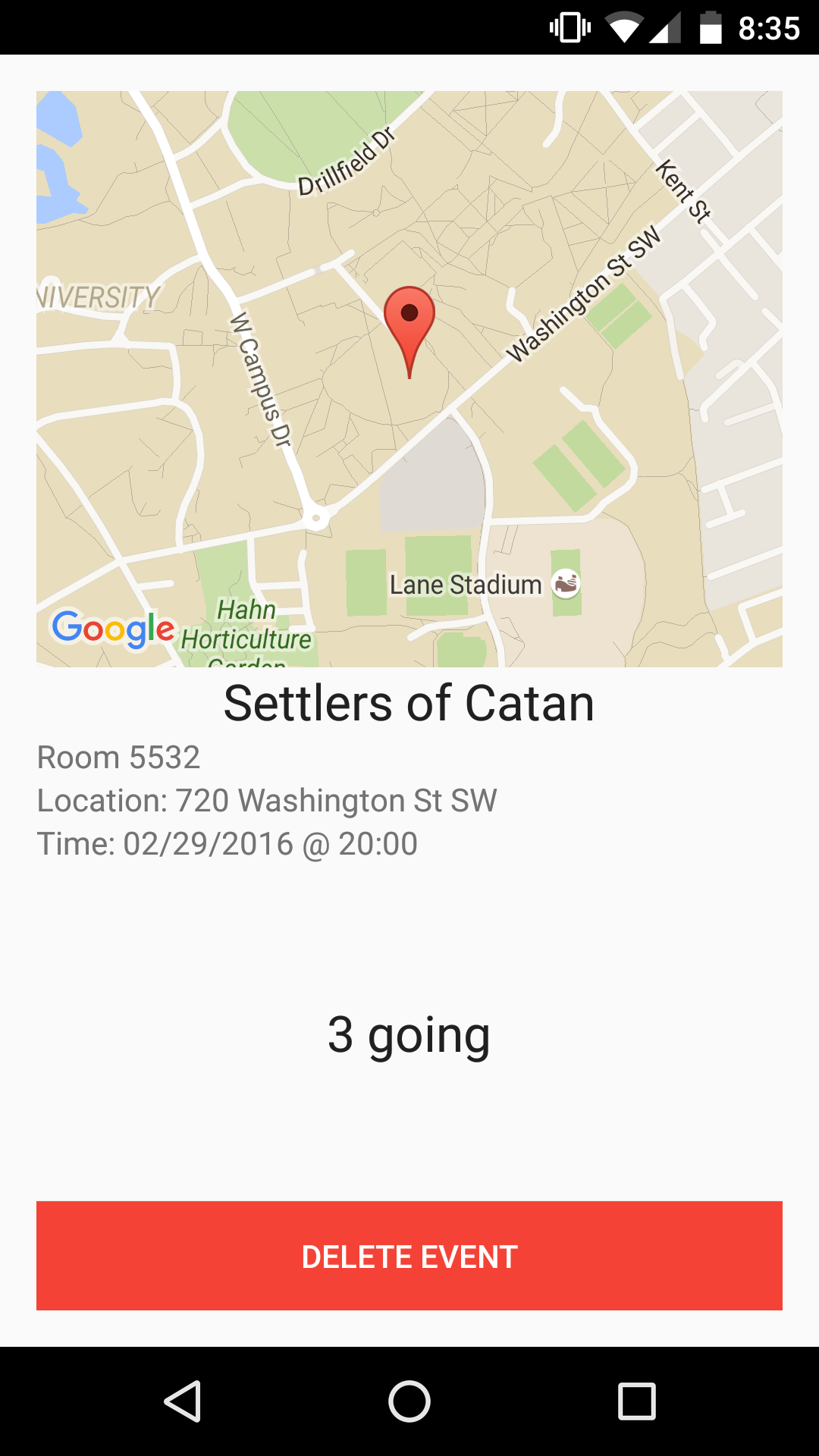Go back with the system back button
Screen dimensions: 819x1456
tap(182, 1401)
